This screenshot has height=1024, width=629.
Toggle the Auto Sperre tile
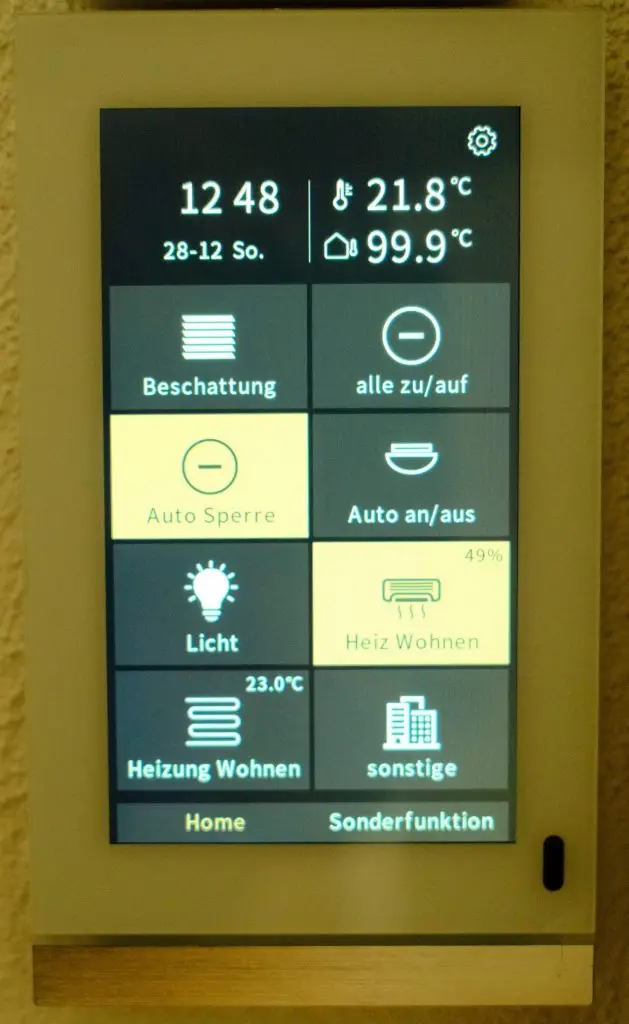(x=209, y=477)
